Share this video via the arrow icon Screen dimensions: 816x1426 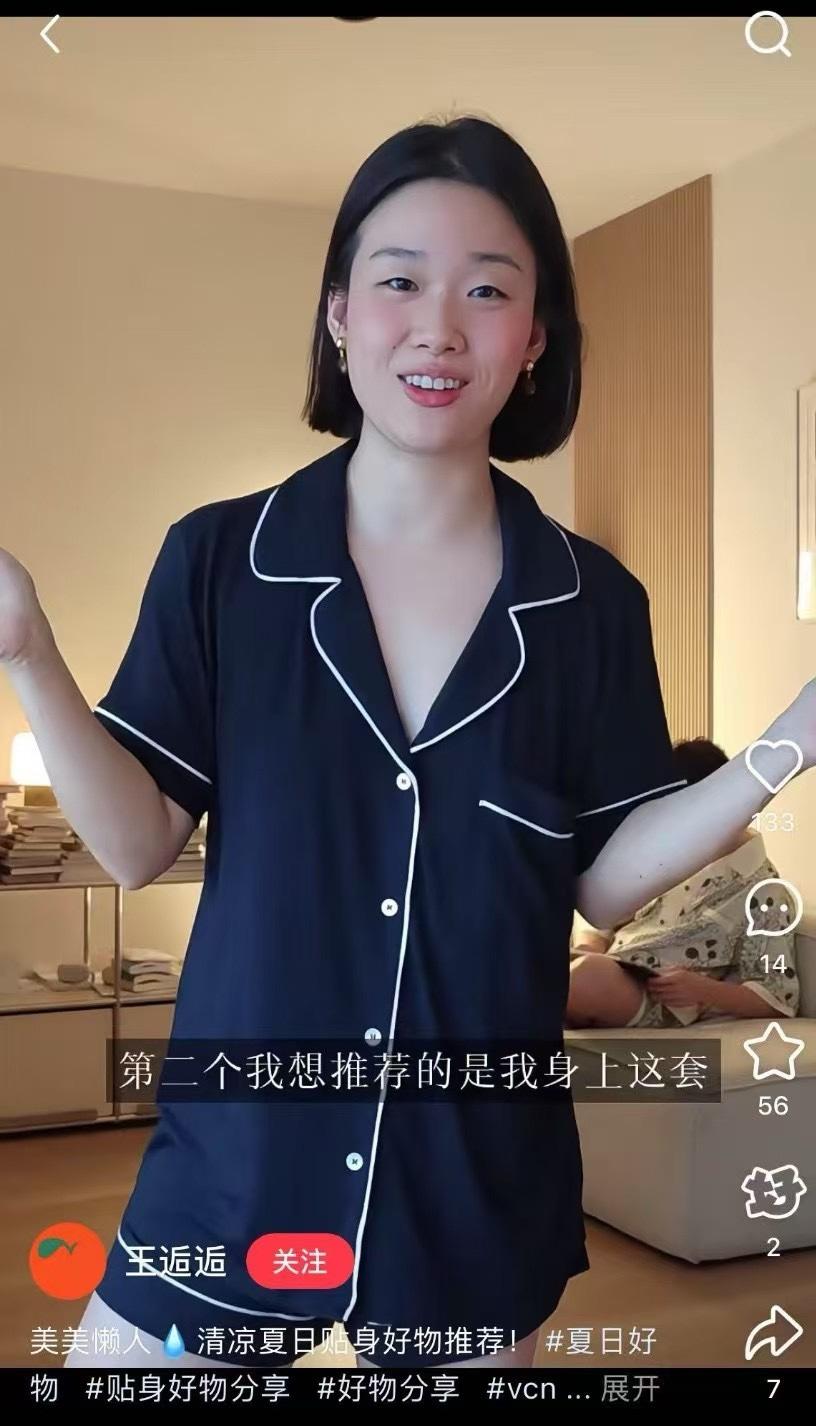pyautogui.click(x=773, y=1333)
